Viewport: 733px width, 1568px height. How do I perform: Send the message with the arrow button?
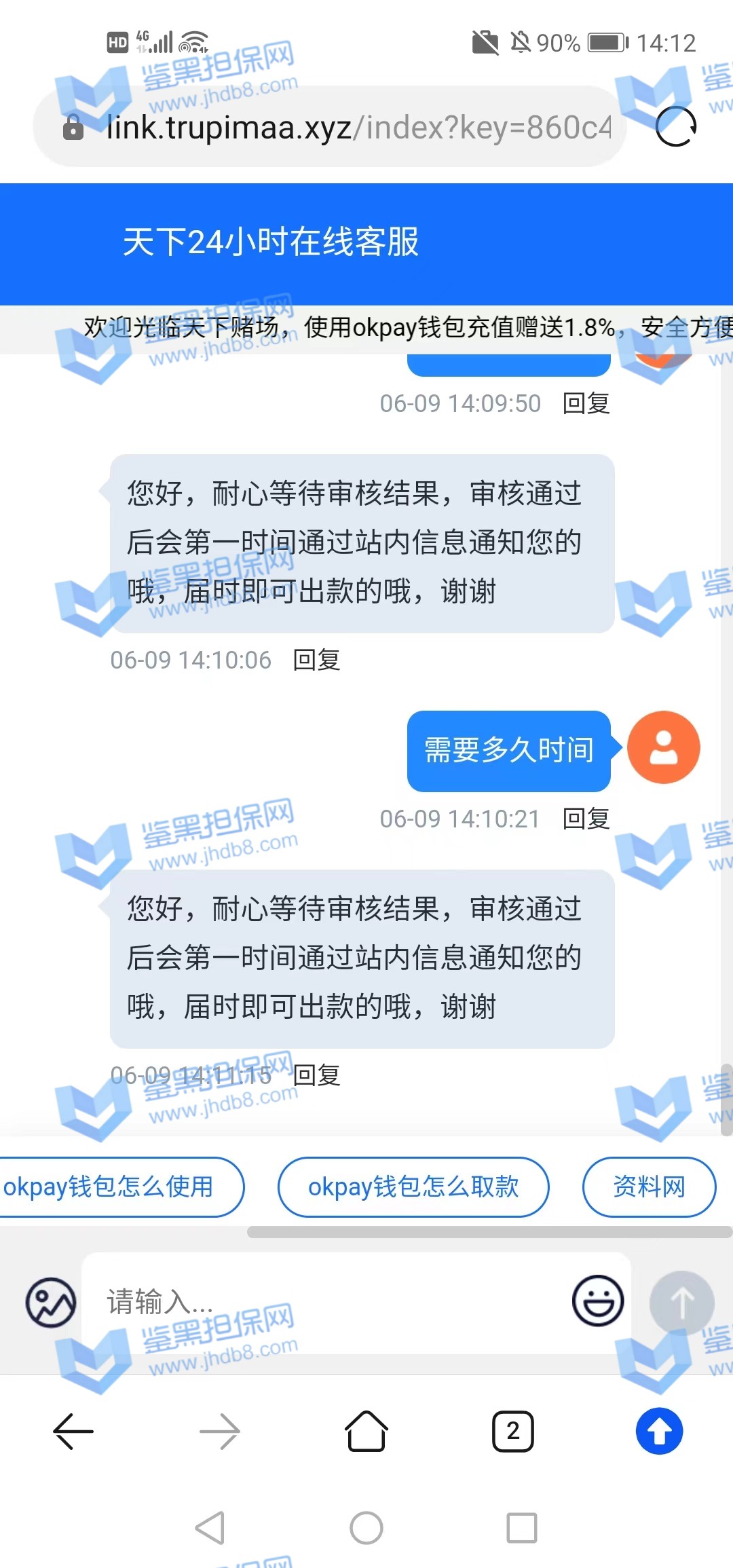681,1302
